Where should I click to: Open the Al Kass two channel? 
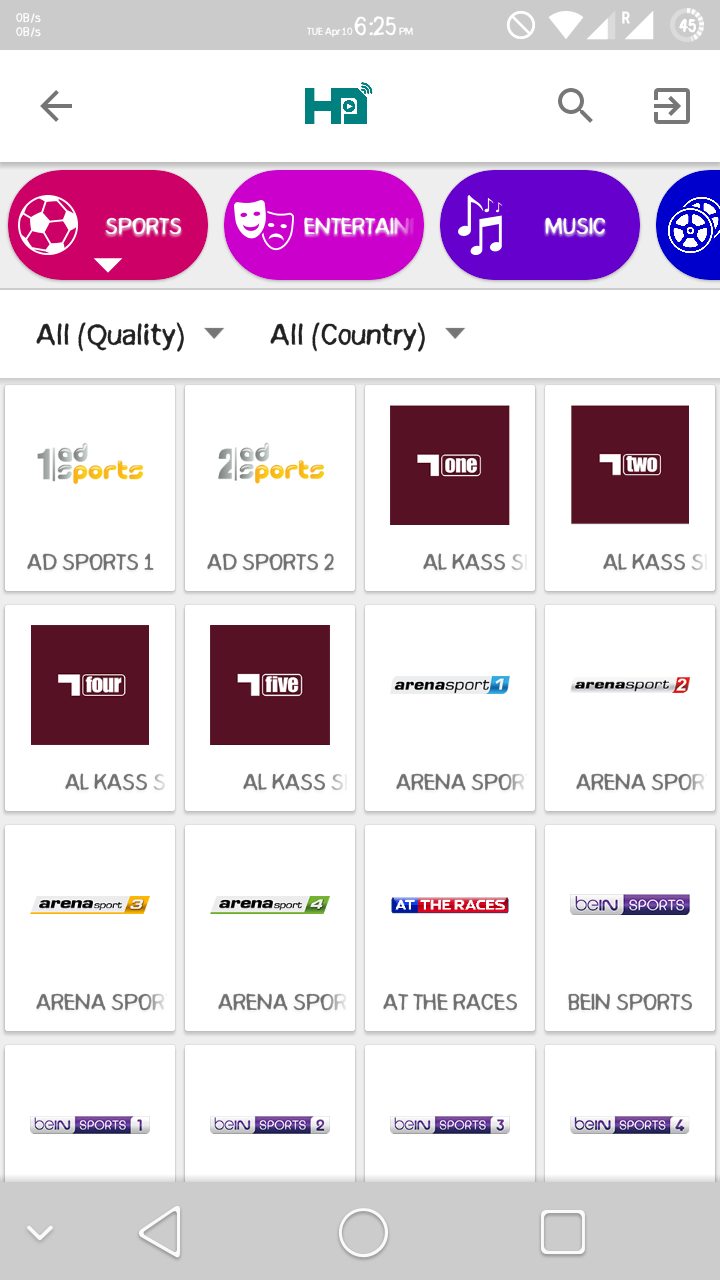pos(630,488)
